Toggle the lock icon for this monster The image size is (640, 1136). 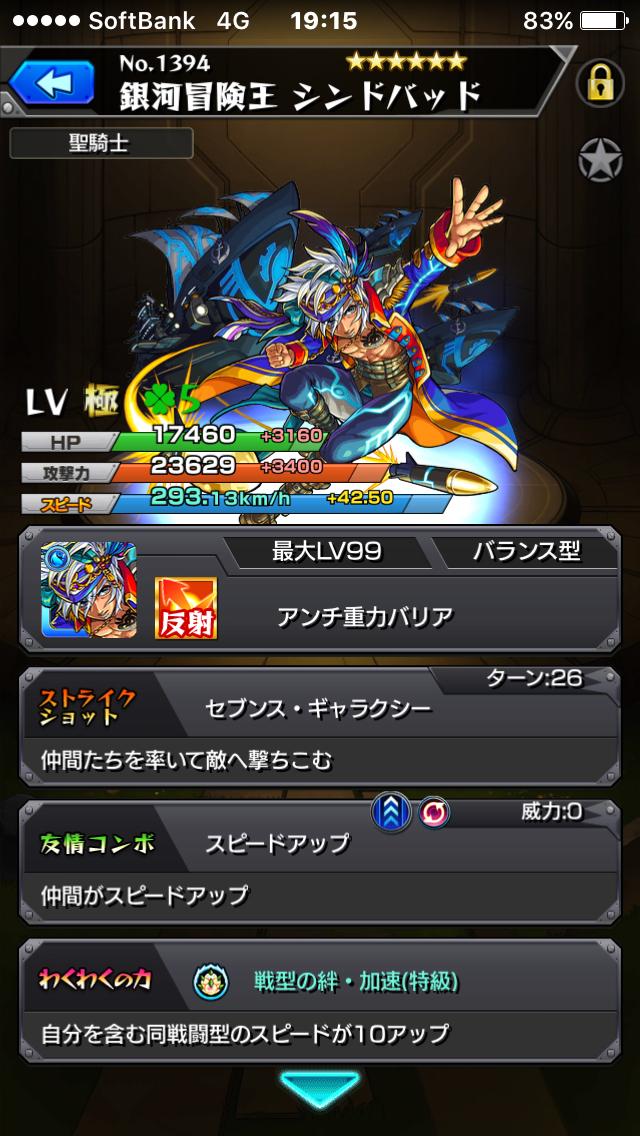point(600,84)
